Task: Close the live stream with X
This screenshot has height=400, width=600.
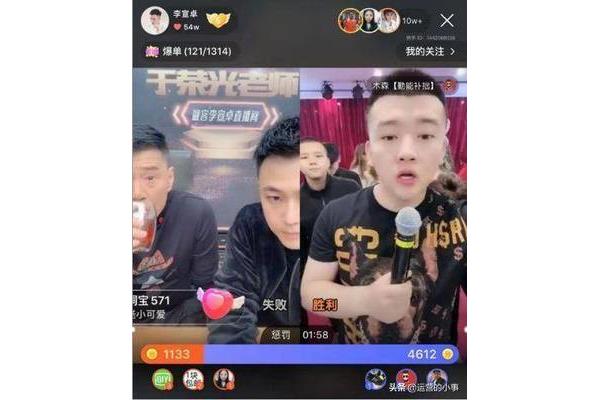Action: [447, 20]
